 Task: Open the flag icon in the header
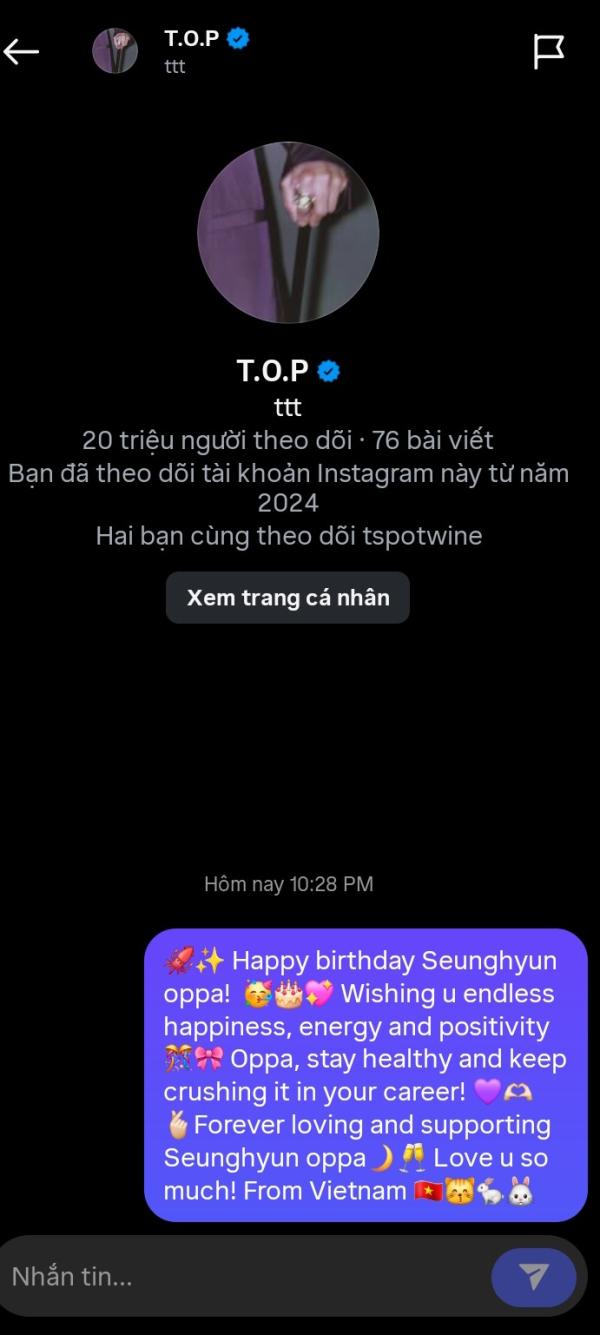(548, 51)
